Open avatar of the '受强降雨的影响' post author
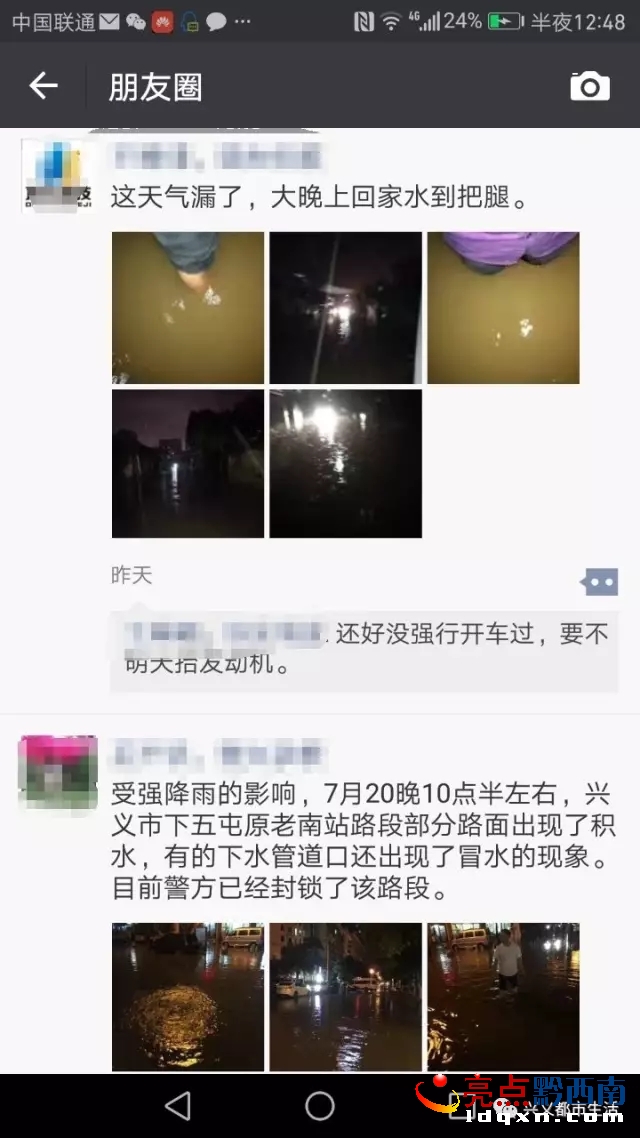 pyautogui.click(x=58, y=772)
